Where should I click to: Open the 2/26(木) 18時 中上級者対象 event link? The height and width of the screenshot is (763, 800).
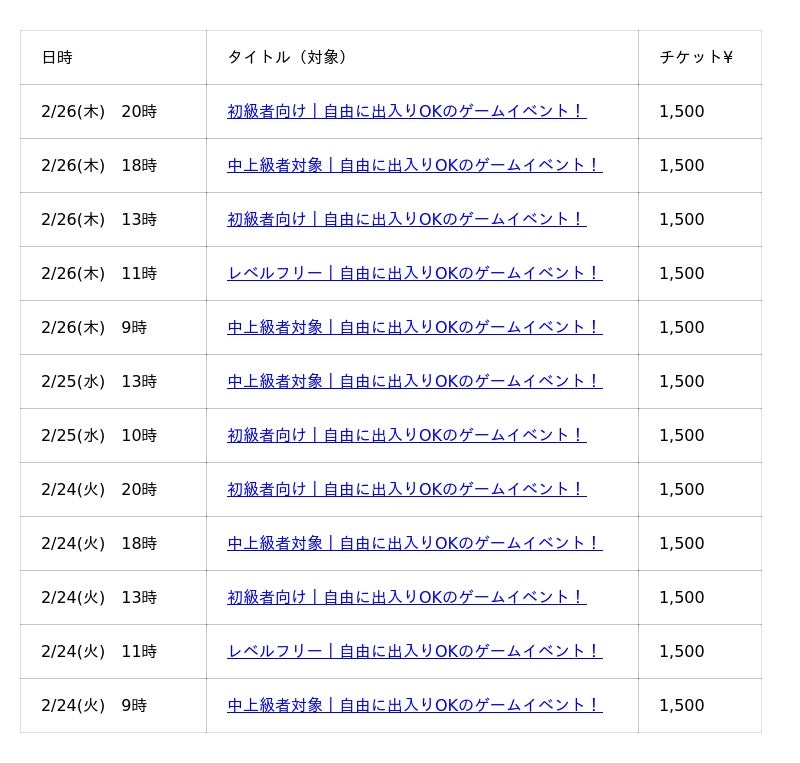pyautogui.click(x=414, y=165)
